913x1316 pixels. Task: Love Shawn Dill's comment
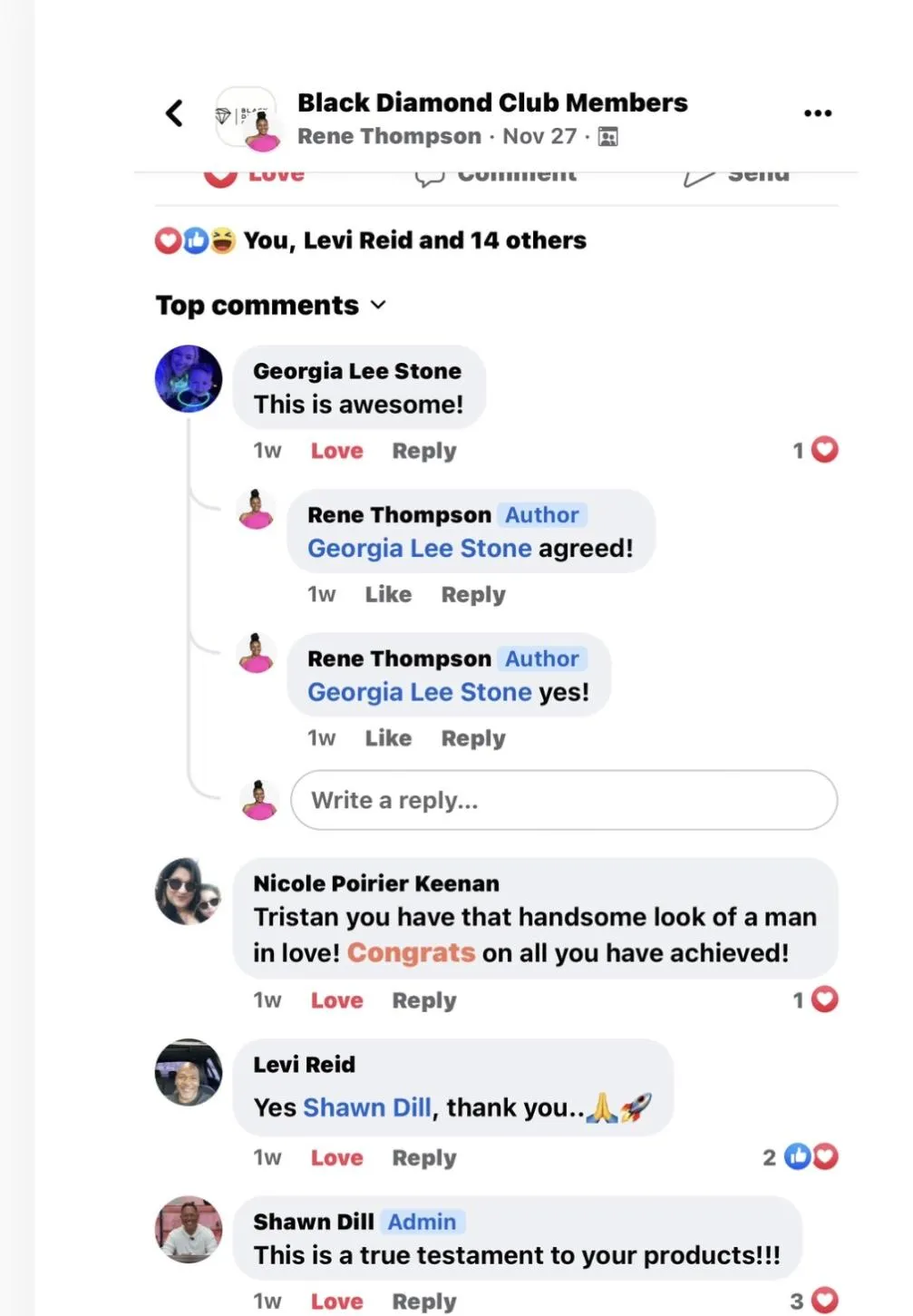pyautogui.click(x=336, y=1301)
